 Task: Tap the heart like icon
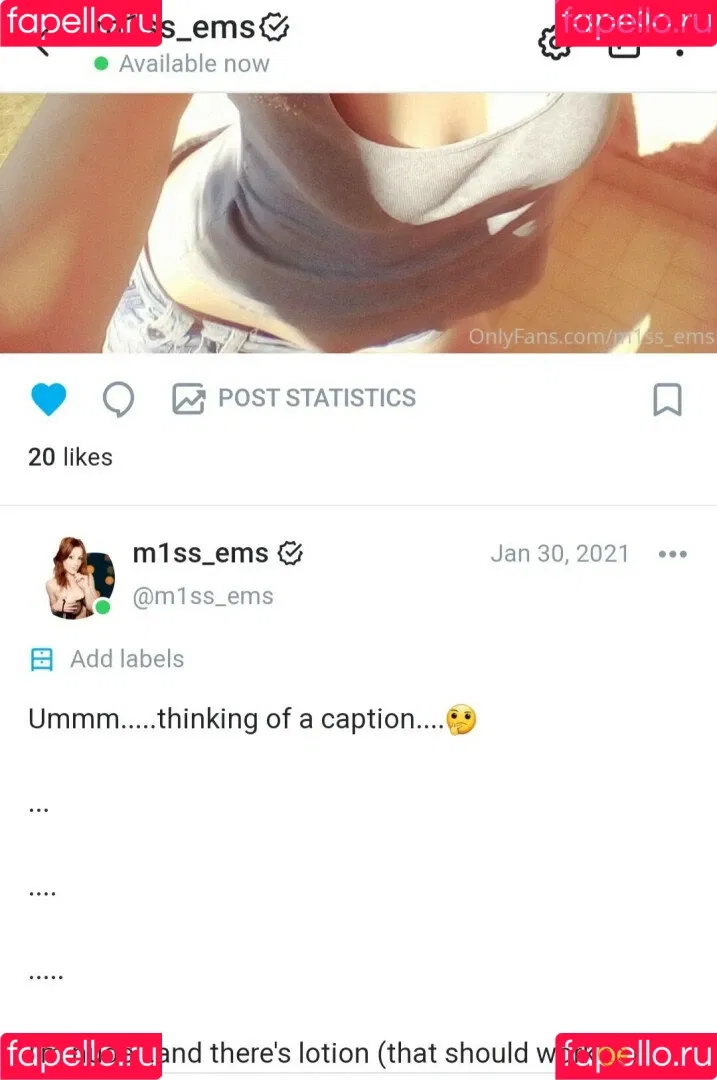48,399
